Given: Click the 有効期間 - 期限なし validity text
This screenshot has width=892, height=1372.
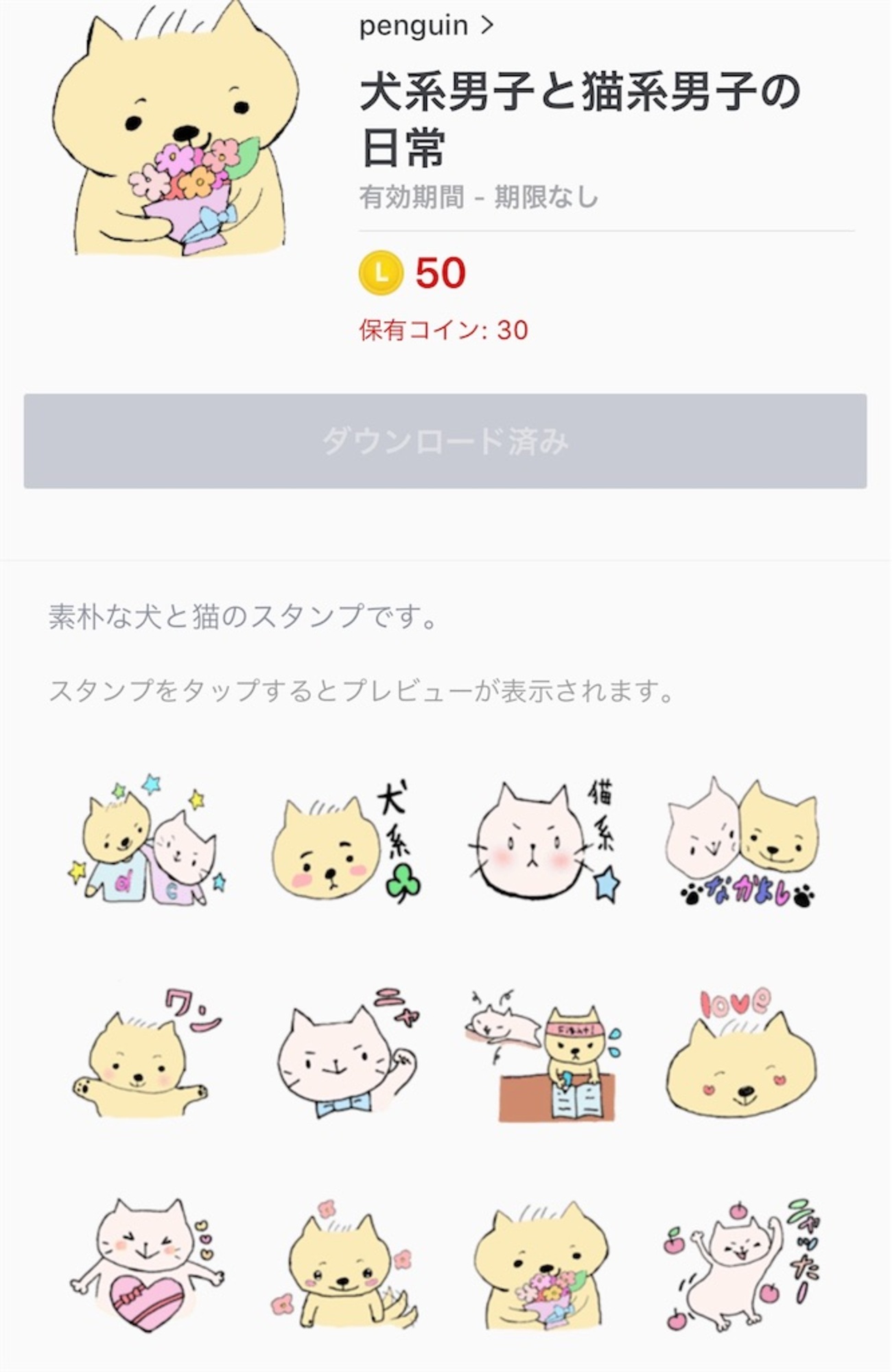Looking at the screenshot, I should [x=479, y=198].
